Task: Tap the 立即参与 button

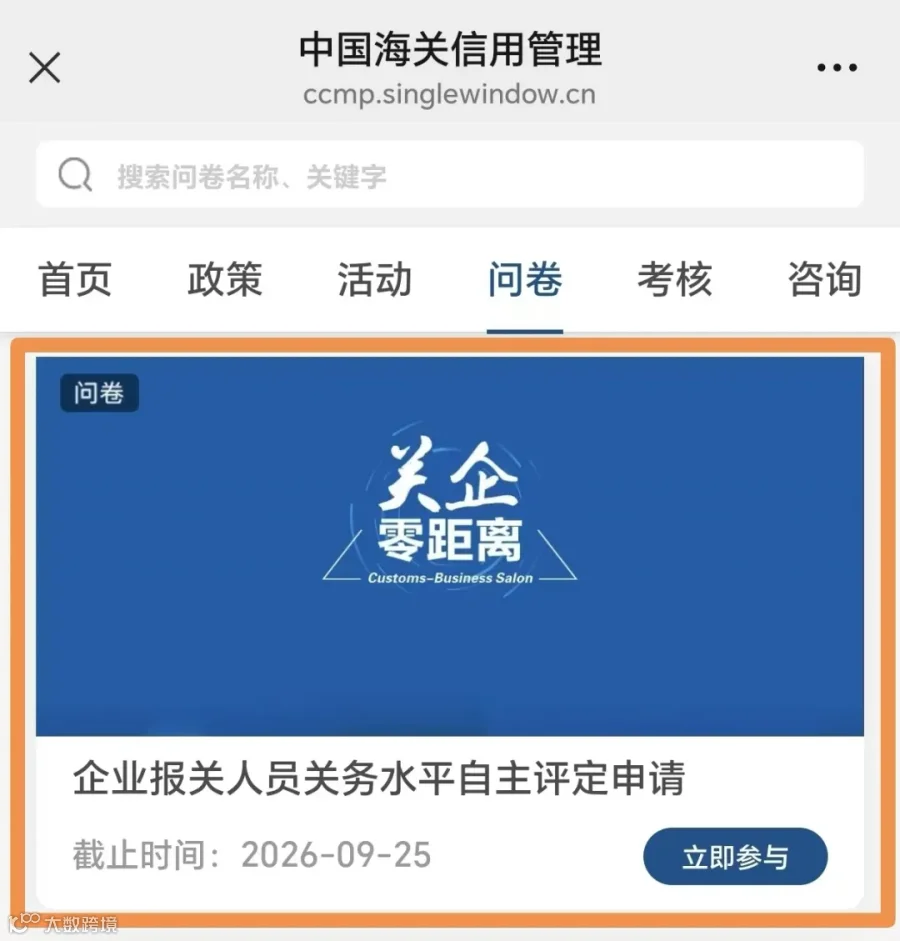Action: pyautogui.click(x=736, y=856)
